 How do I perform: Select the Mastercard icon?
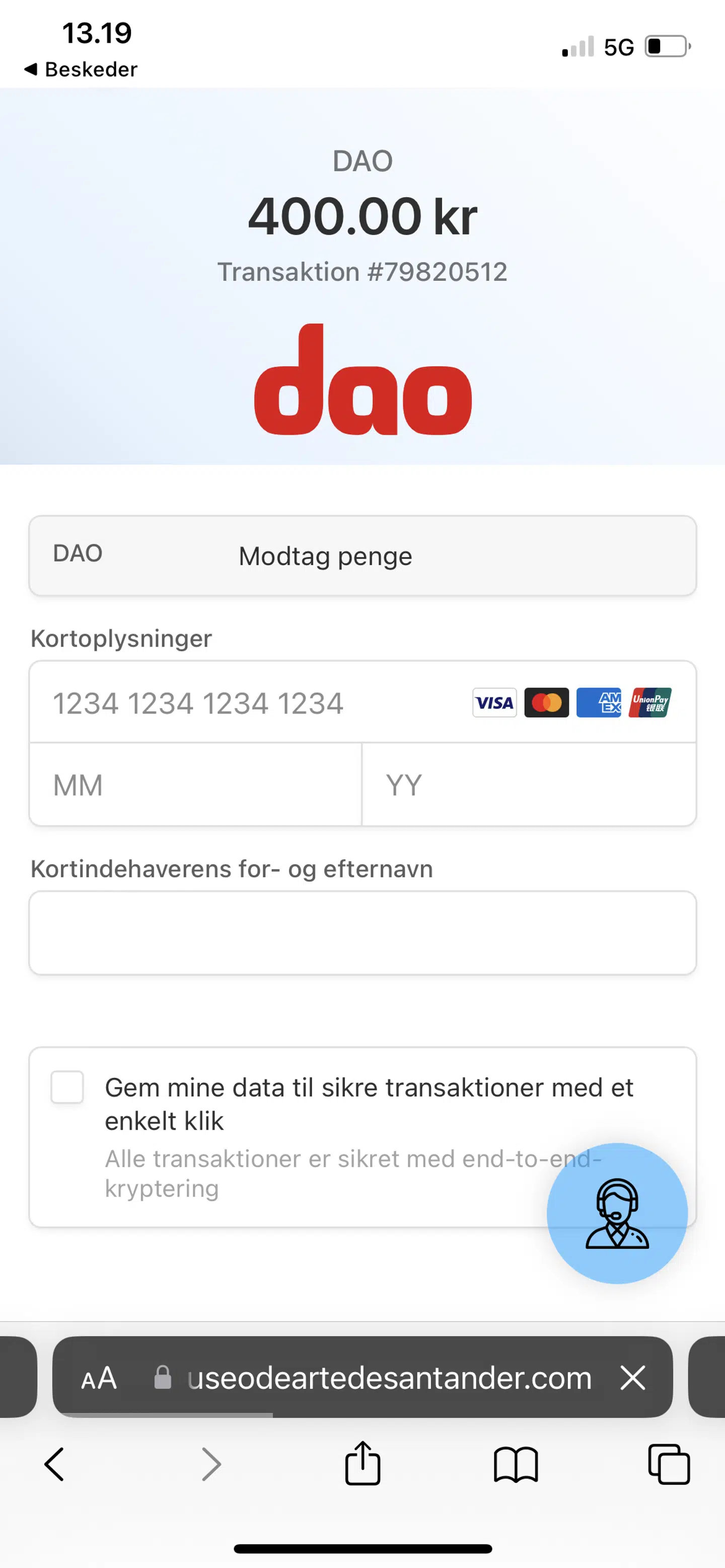pyautogui.click(x=546, y=703)
